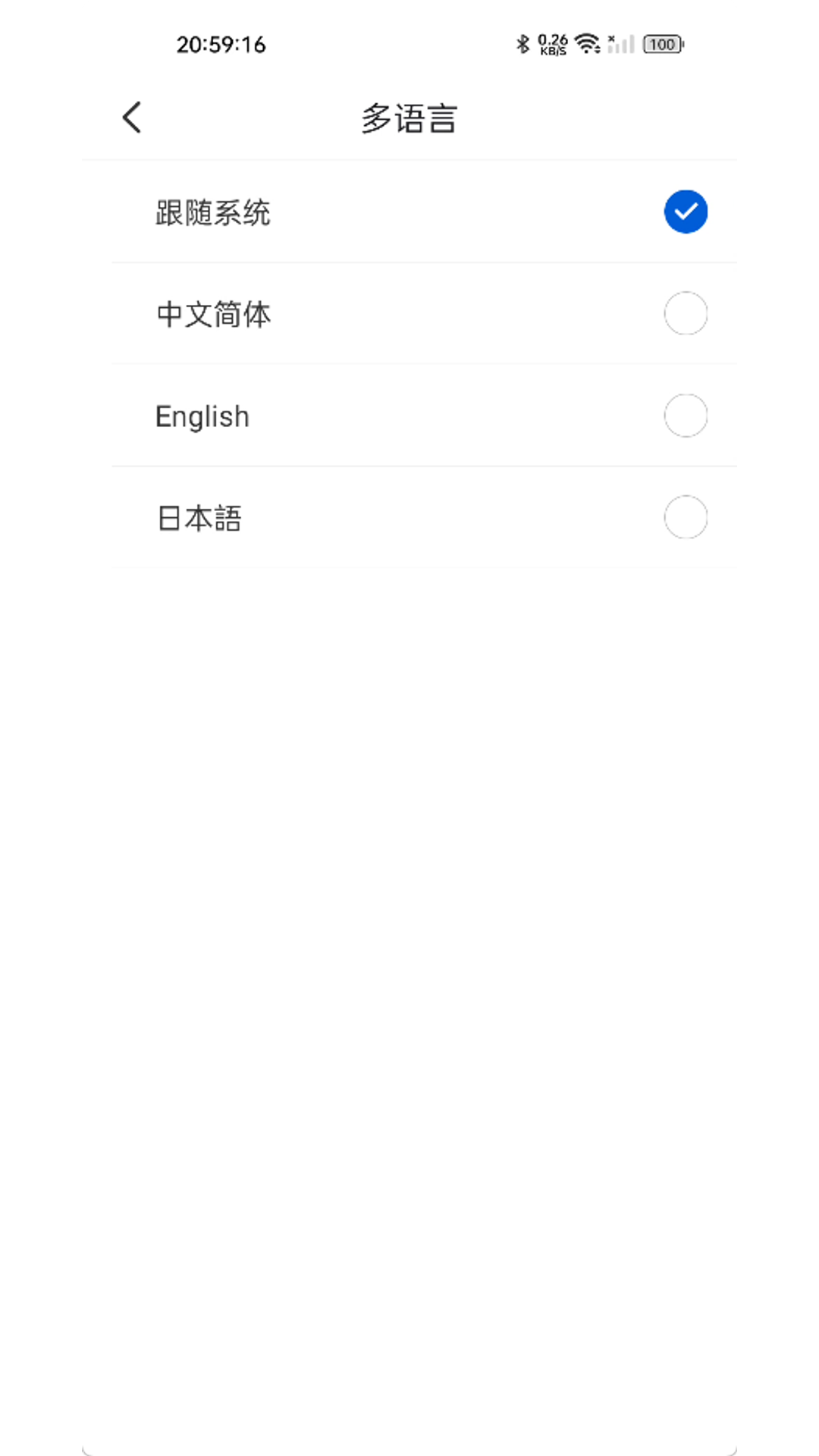Tap the blue checkmark next to 跟随系统
This screenshot has width=819, height=1456.
[x=685, y=212]
